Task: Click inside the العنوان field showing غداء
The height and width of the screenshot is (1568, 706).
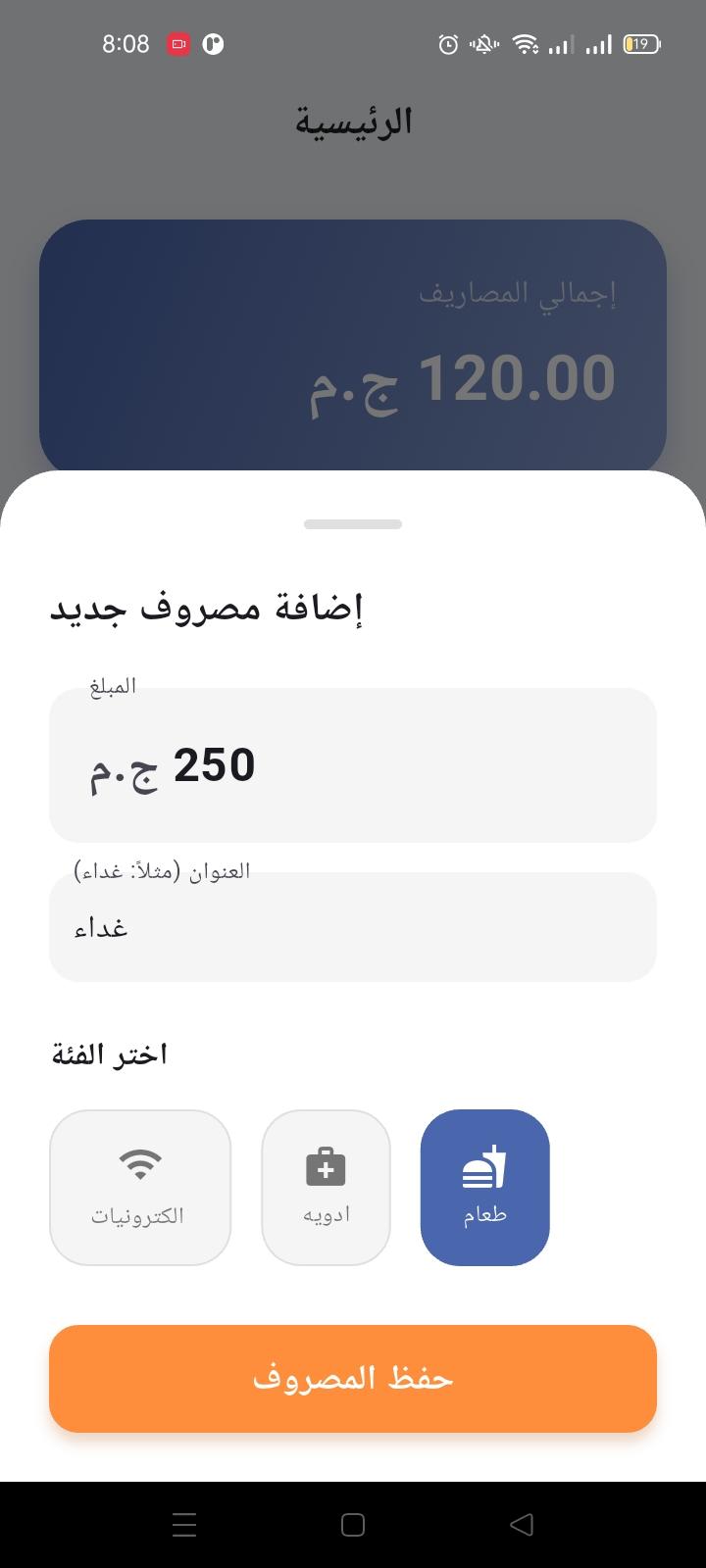Action: pyautogui.click(x=353, y=926)
